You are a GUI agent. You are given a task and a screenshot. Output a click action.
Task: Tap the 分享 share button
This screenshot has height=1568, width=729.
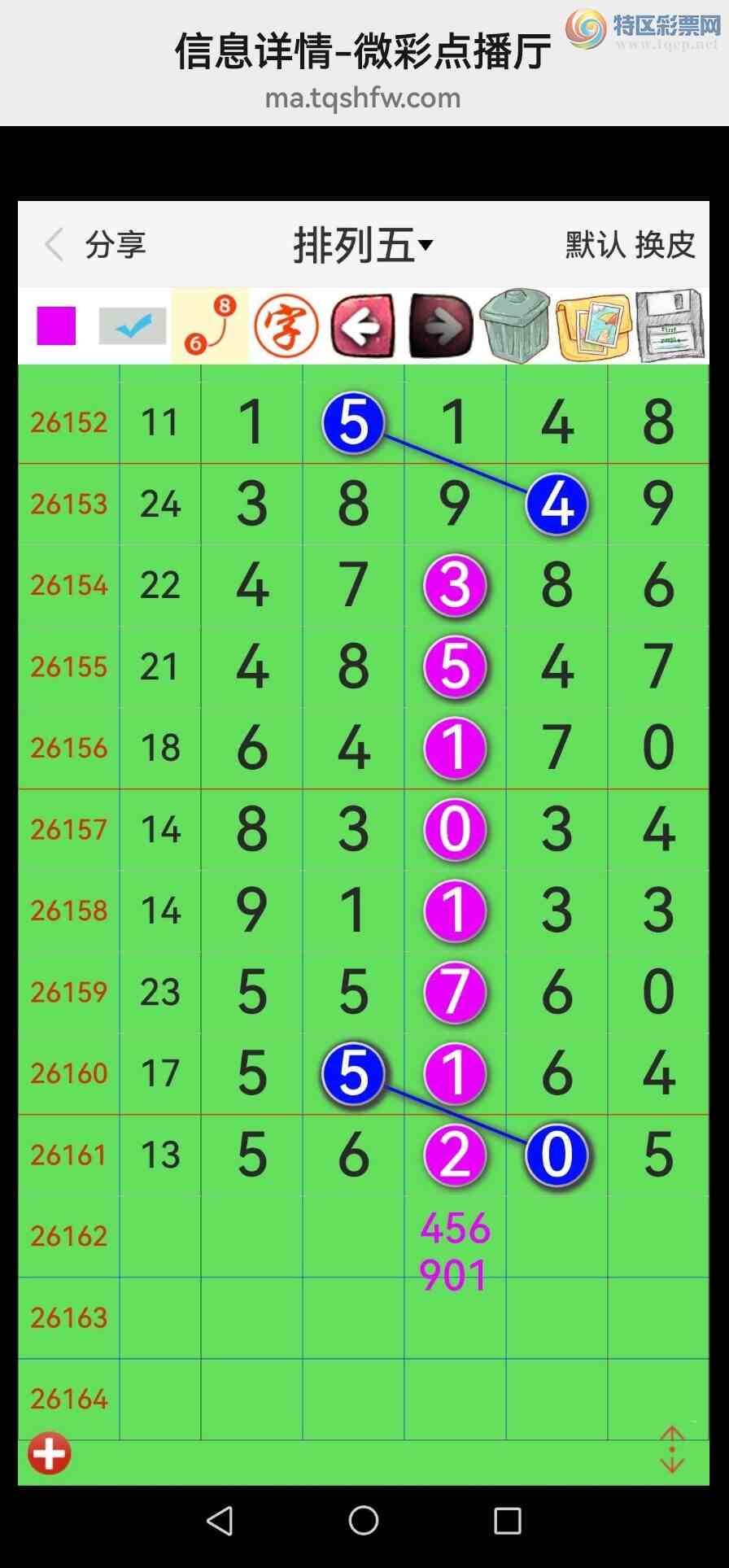(116, 244)
